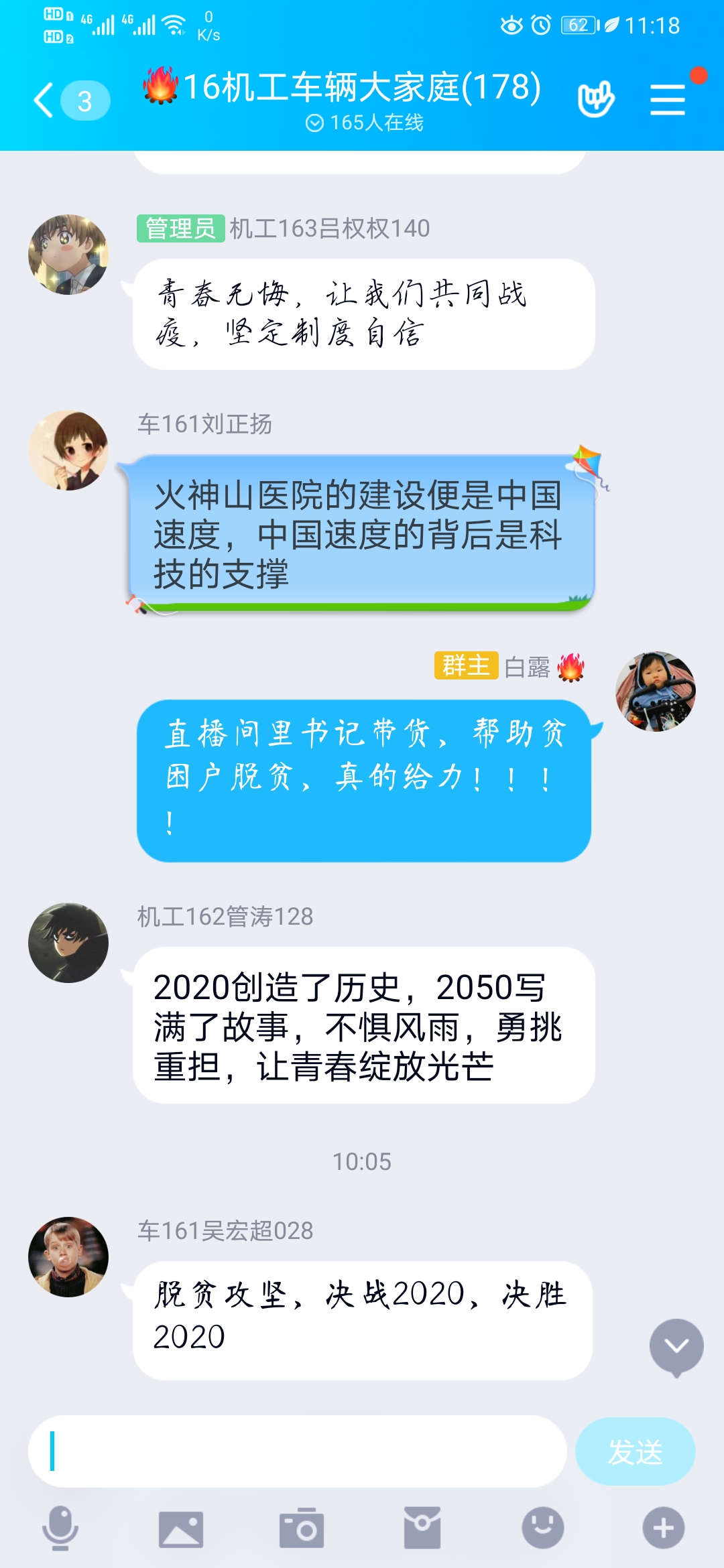Open 机工163吕权权140's profile avatar
This screenshot has height=1568, width=724.
pyautogui.click(x=68, y=255)
